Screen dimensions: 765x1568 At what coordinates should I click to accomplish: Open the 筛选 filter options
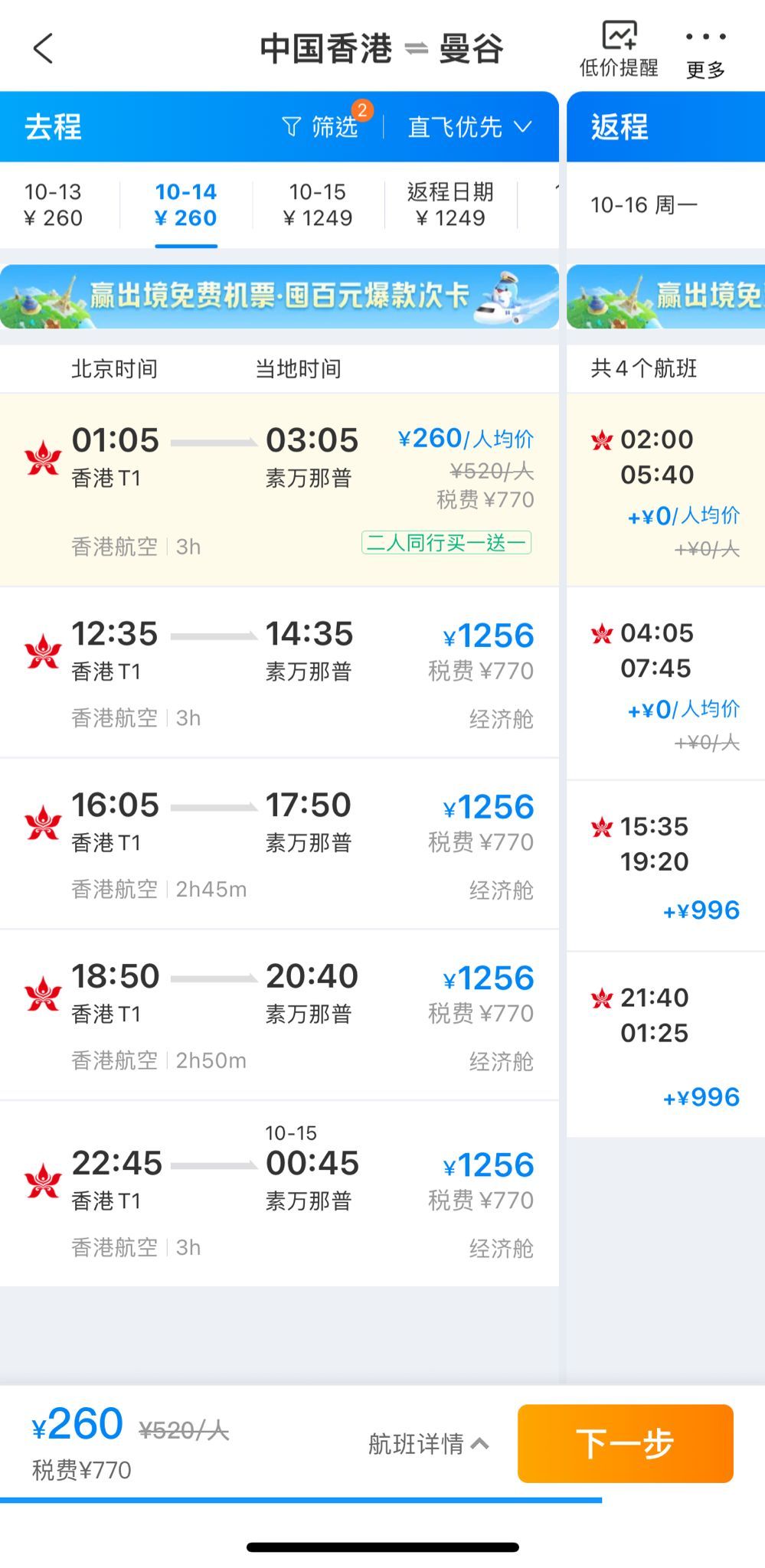tap(322, 126)
